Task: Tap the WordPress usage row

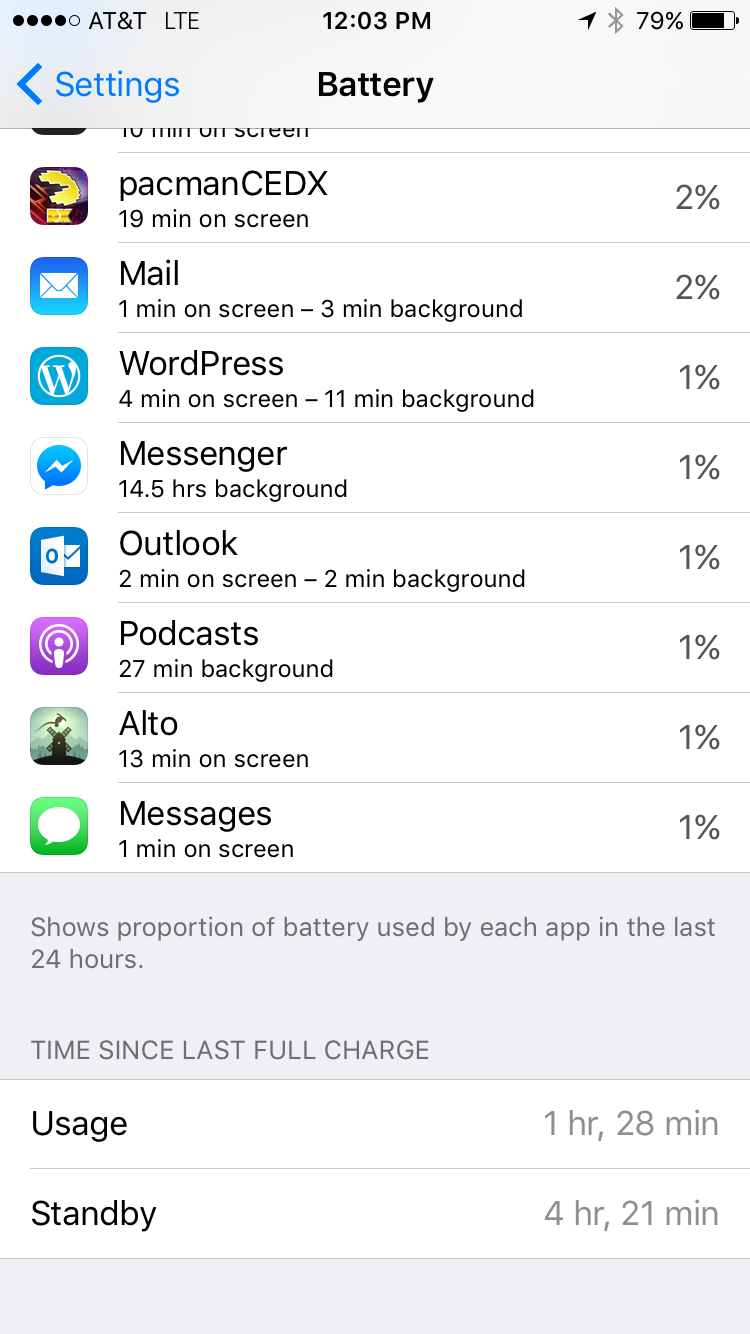Action: [375, 378]
